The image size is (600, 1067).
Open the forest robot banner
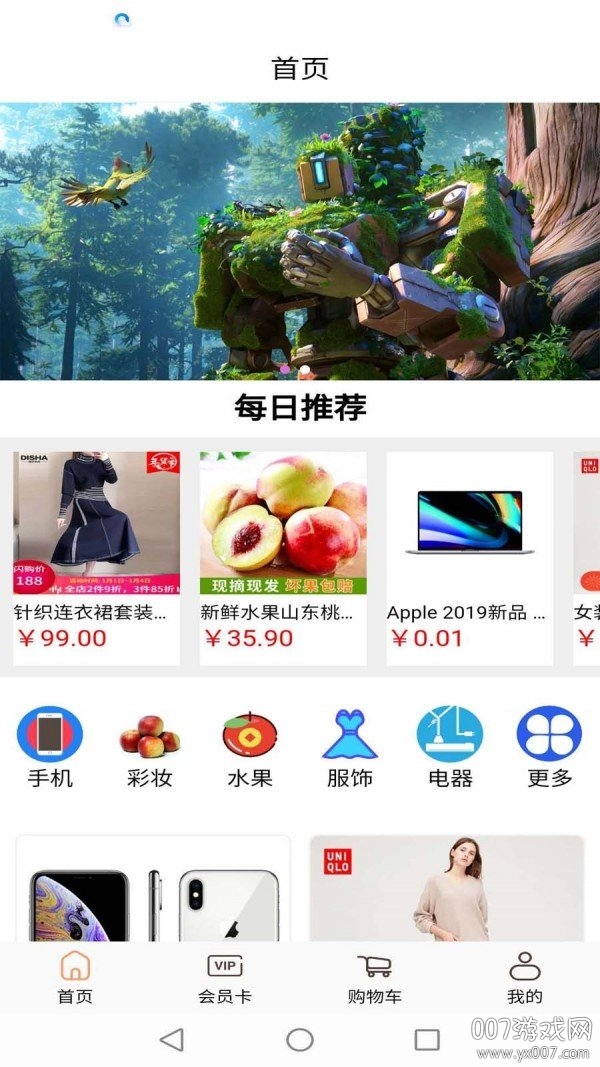[300, 241]
